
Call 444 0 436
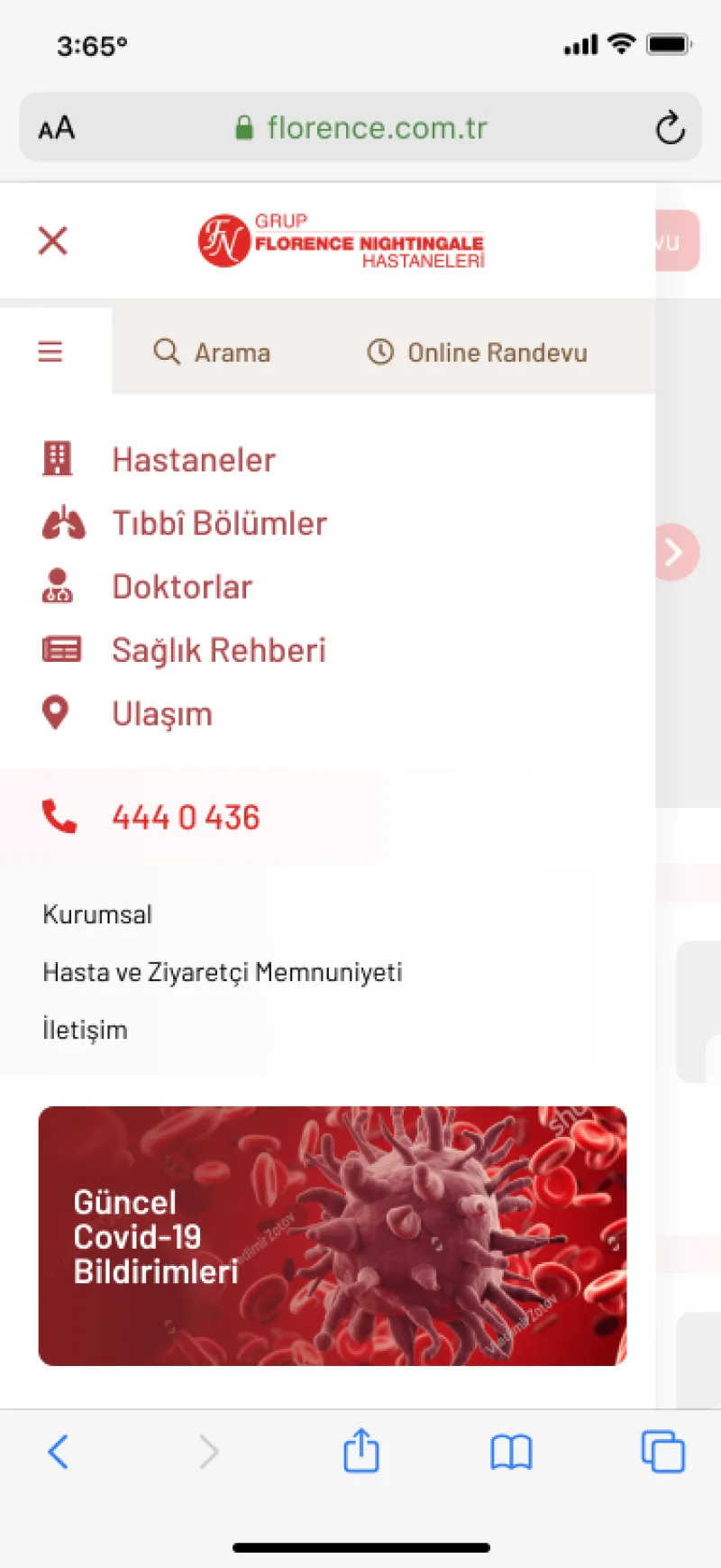pyautogui.click(x=186, y=817)
